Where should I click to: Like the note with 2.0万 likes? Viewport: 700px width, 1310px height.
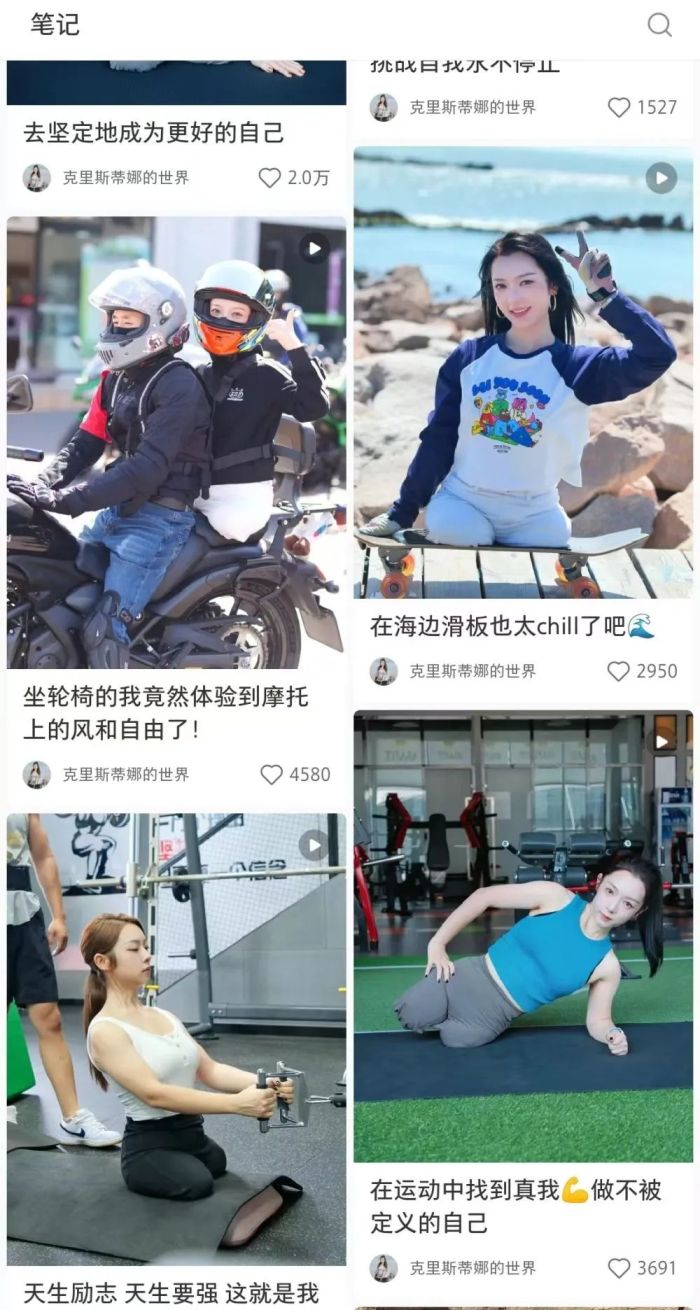click(x=270, y=178)
